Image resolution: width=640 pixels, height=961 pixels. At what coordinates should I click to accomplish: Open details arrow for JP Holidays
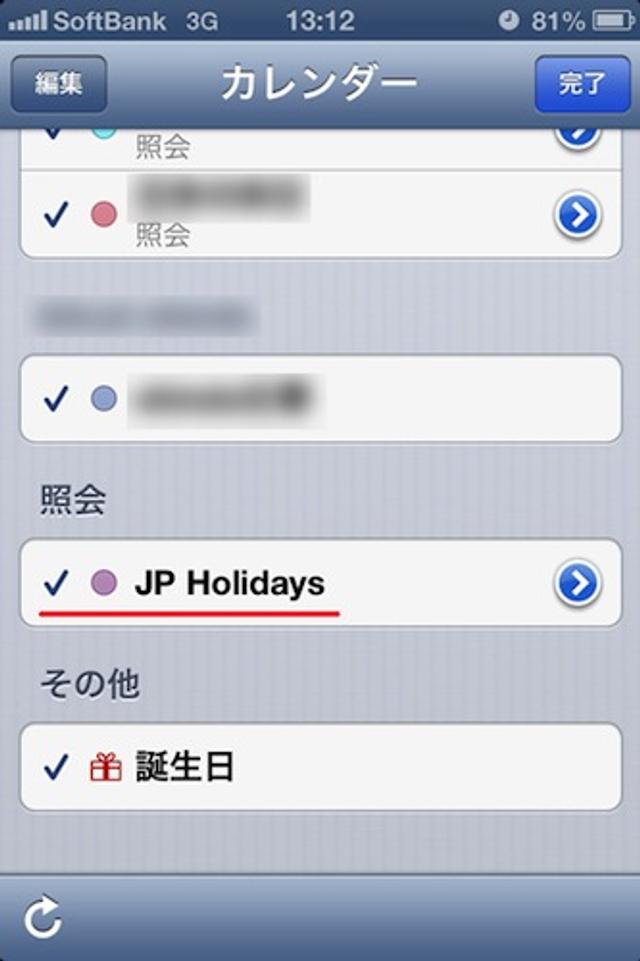578,583
